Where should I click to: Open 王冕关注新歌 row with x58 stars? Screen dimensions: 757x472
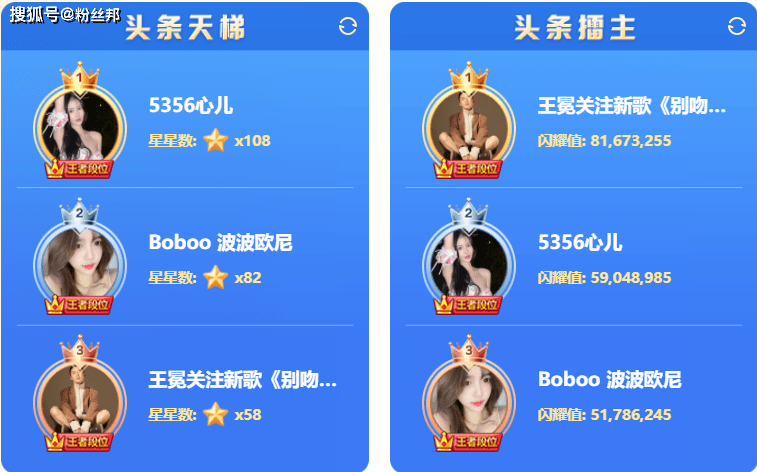(x=242, y=380)
